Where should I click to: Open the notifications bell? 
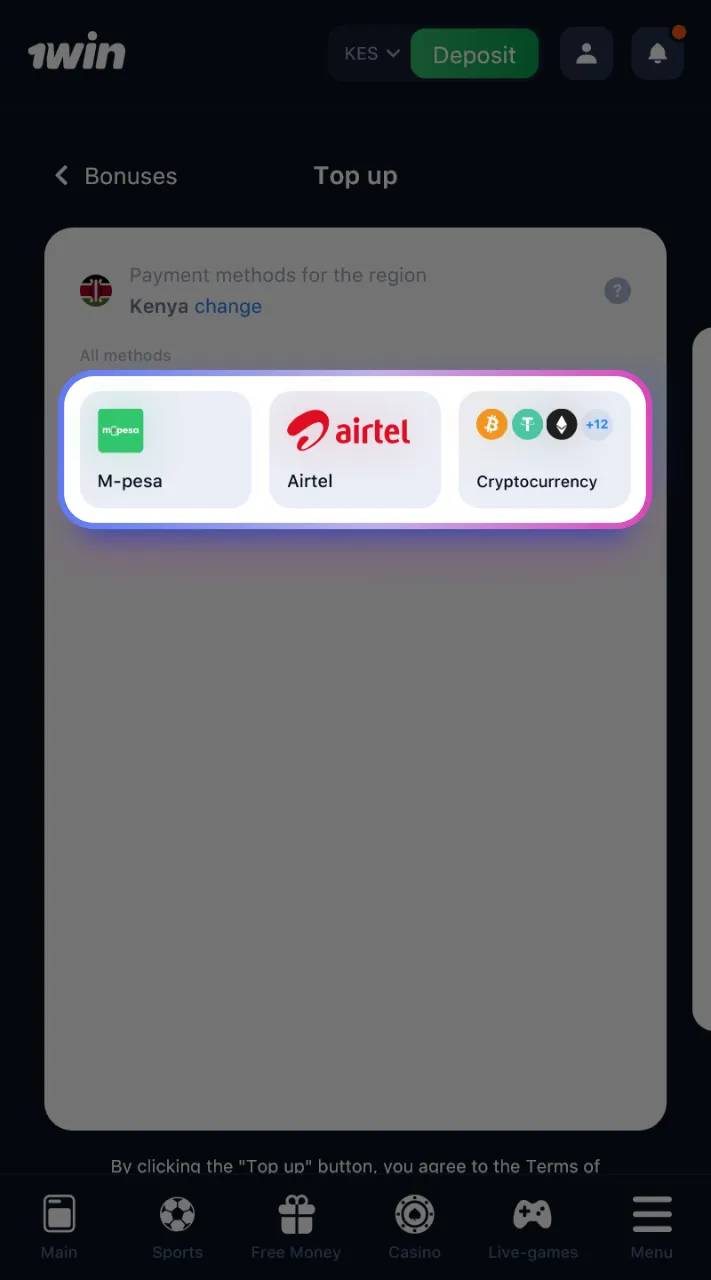[657, 54]
